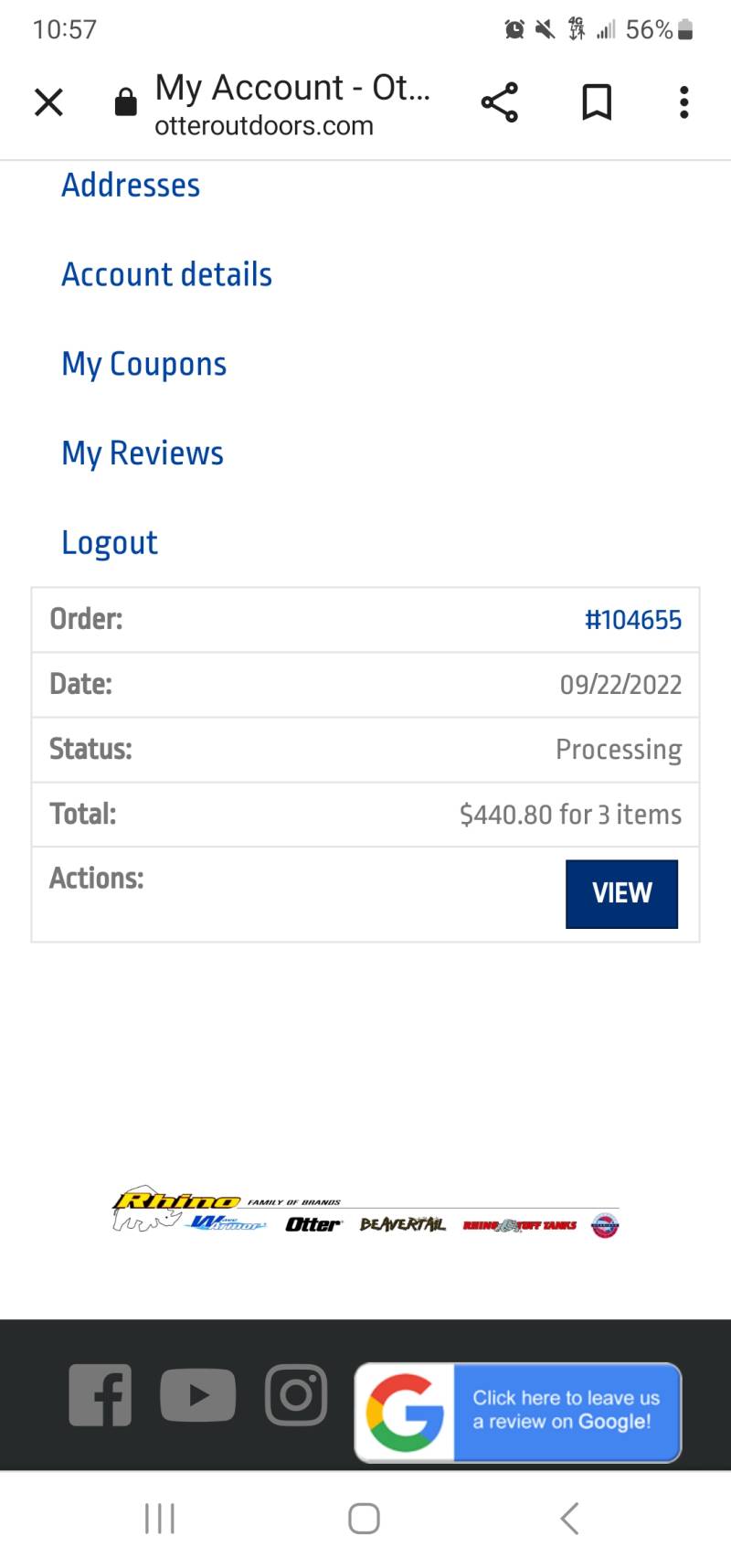Bookmark the My Account page

[597, 101]
